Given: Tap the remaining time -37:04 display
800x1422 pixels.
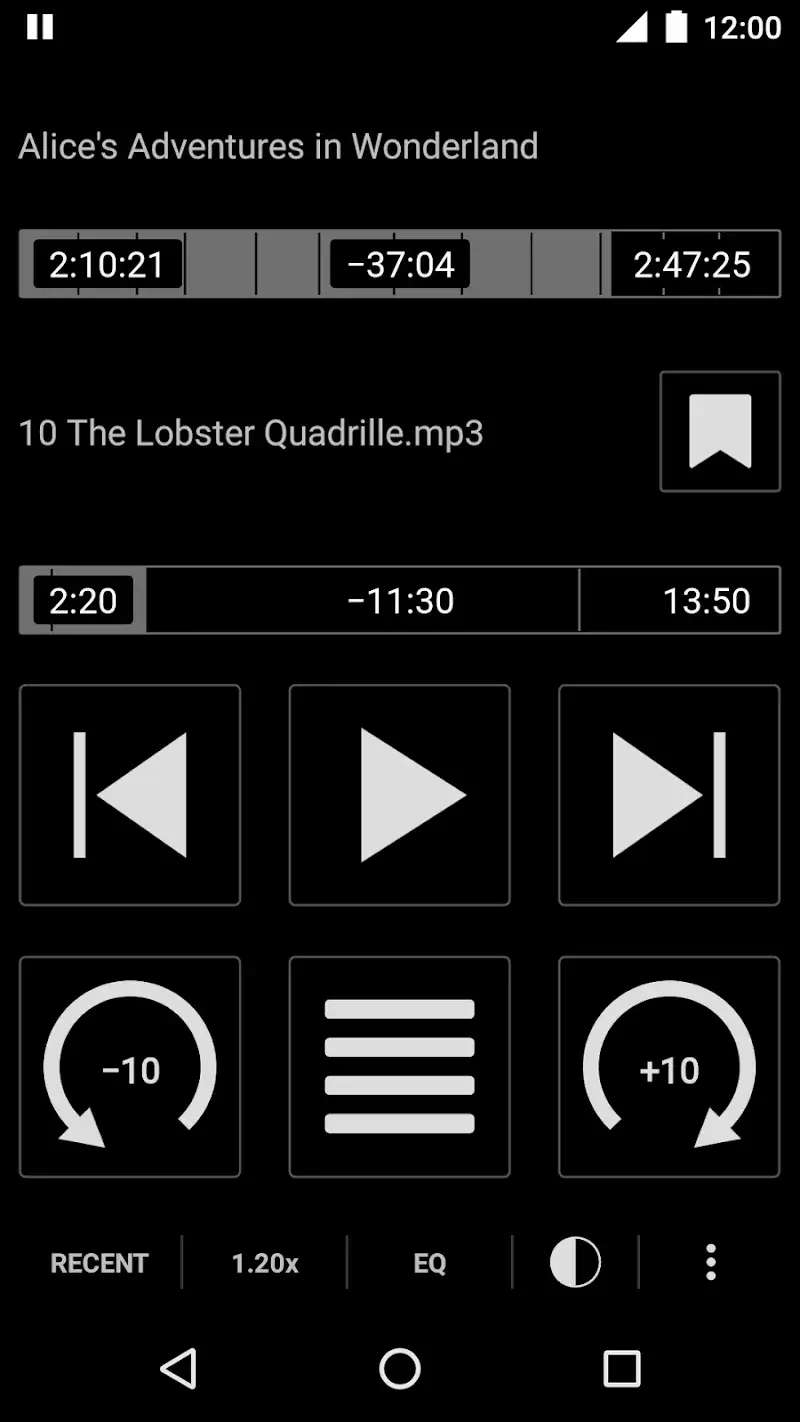Looking at the screenshot, I should tap(399, 264).
